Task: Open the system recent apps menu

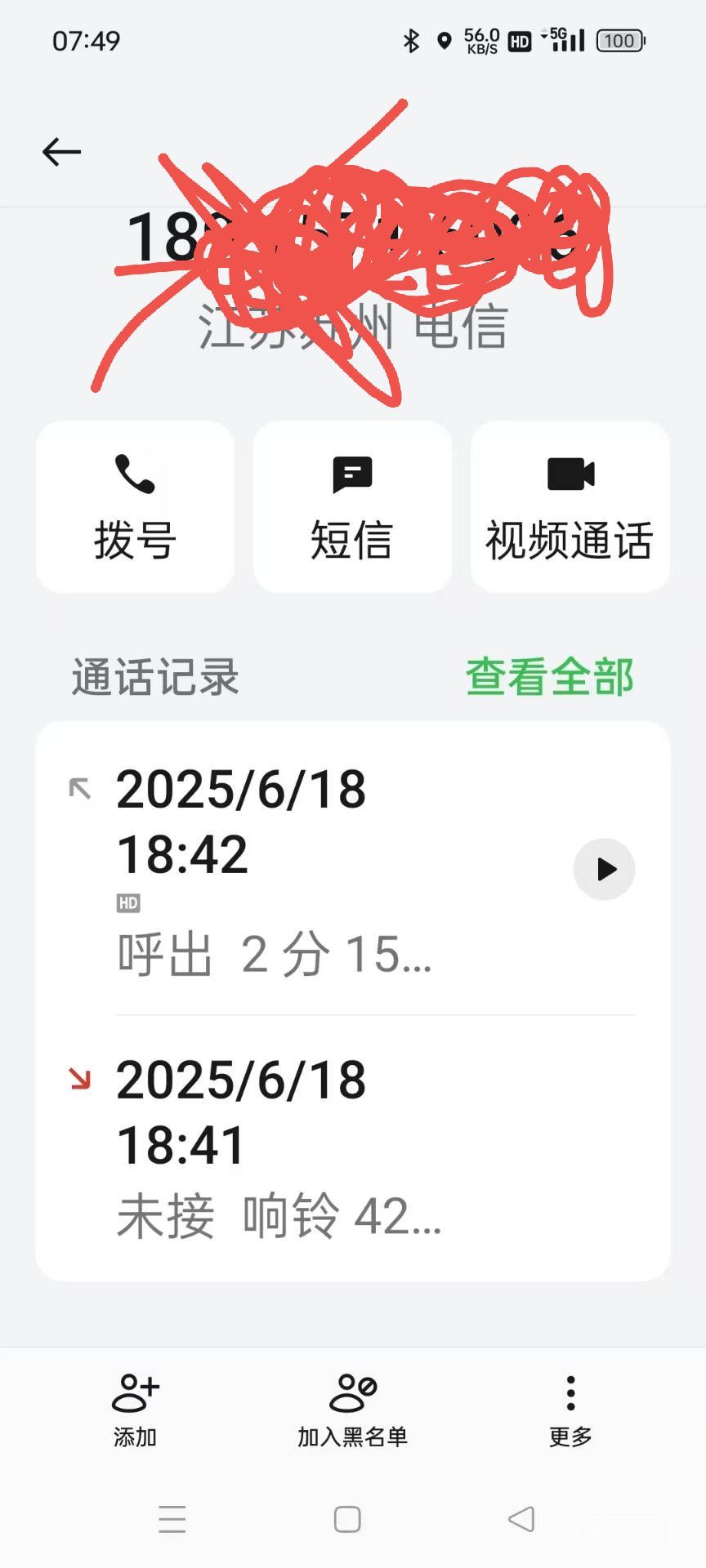Action: tap(172, 1519)
